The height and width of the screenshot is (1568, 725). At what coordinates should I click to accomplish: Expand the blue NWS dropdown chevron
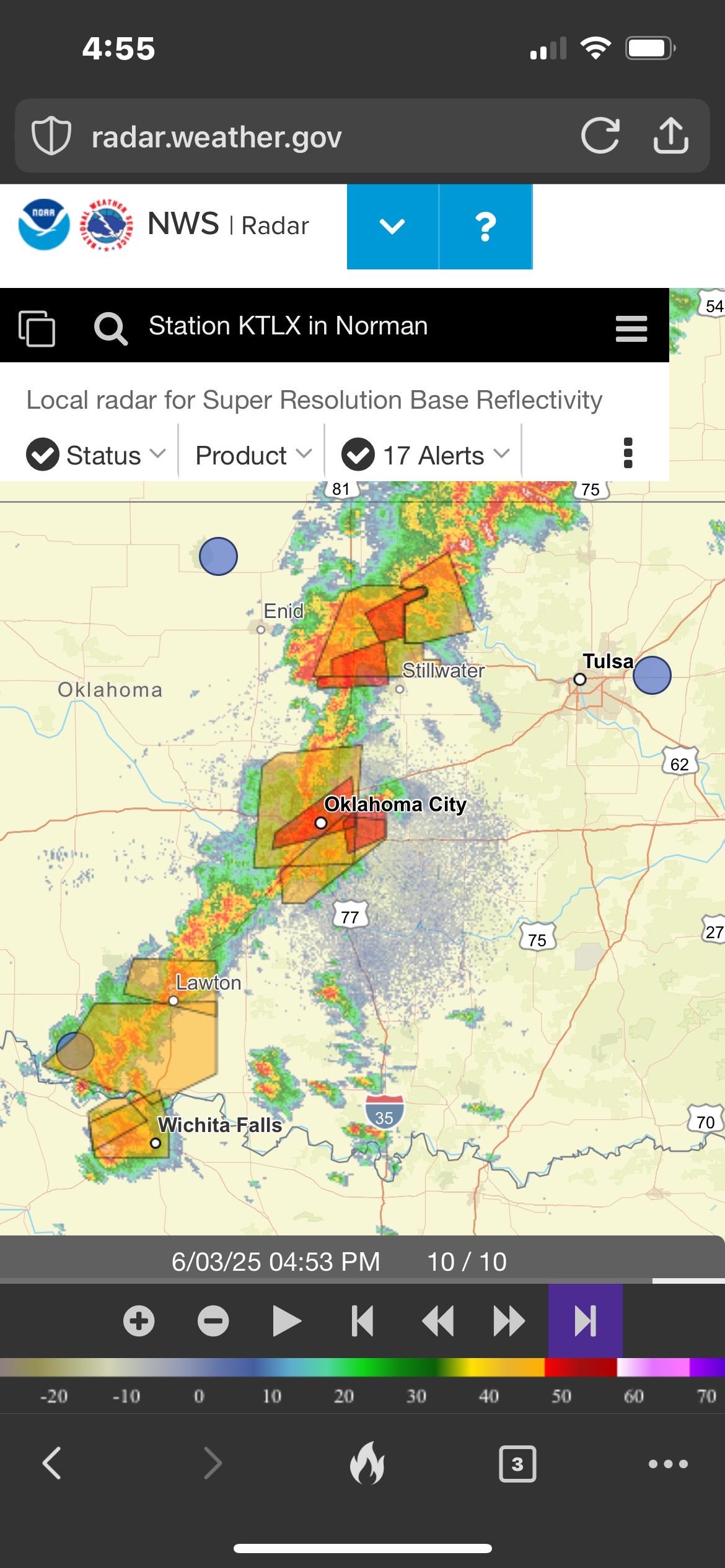coord(392,227)
